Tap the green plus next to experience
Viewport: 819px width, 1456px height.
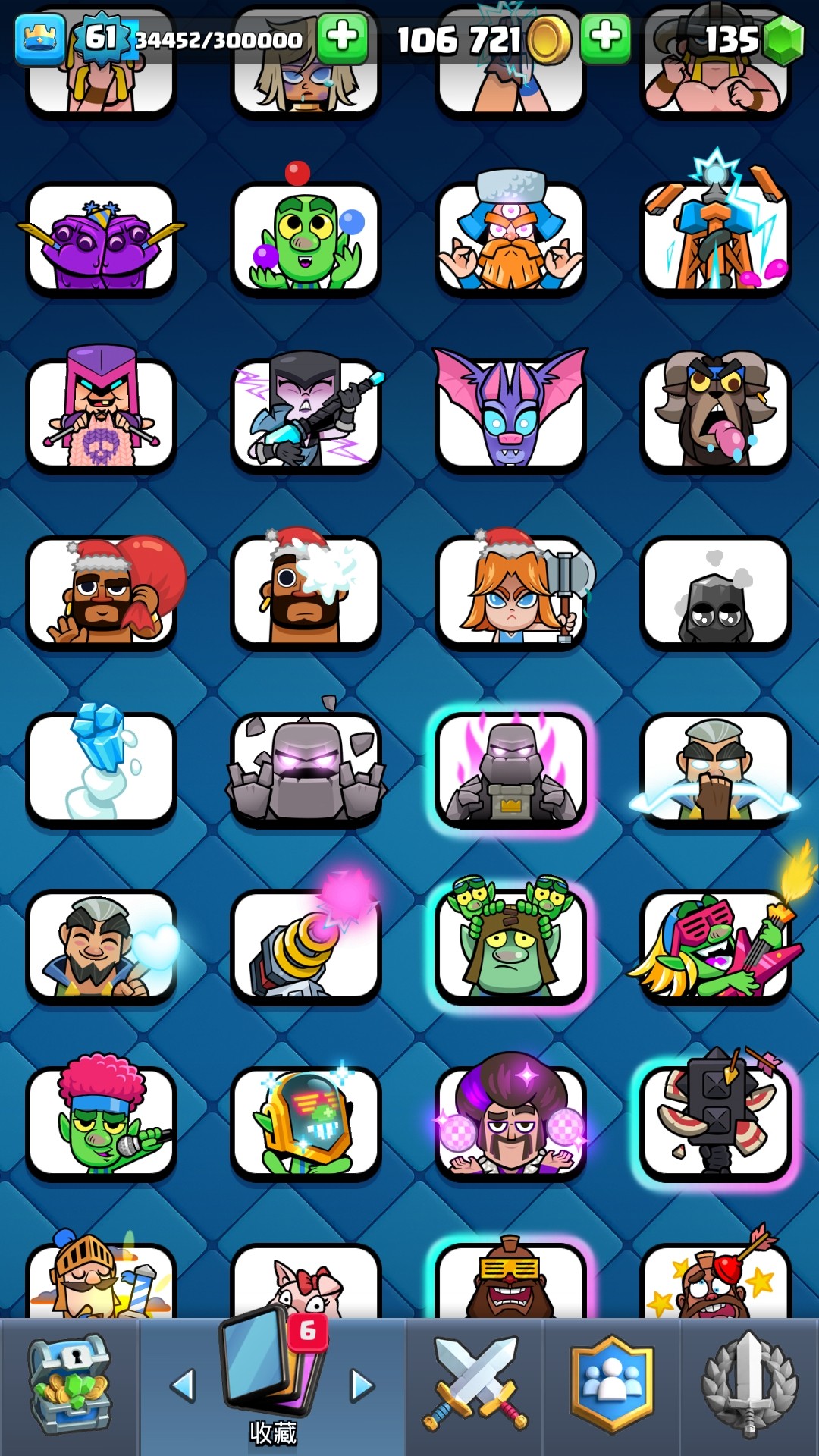(x=343, y=38)
